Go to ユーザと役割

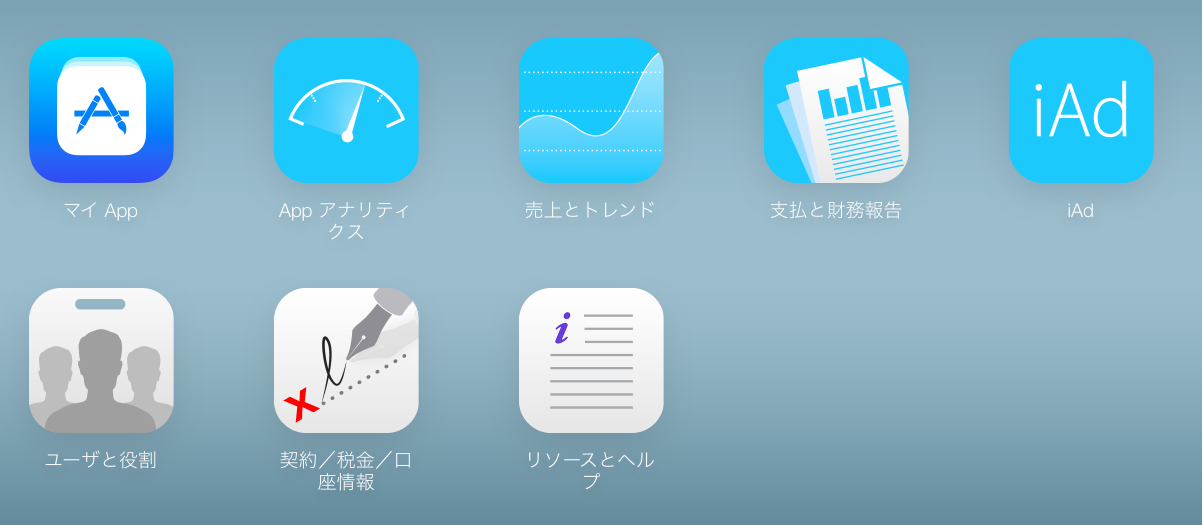click(101, 361)
